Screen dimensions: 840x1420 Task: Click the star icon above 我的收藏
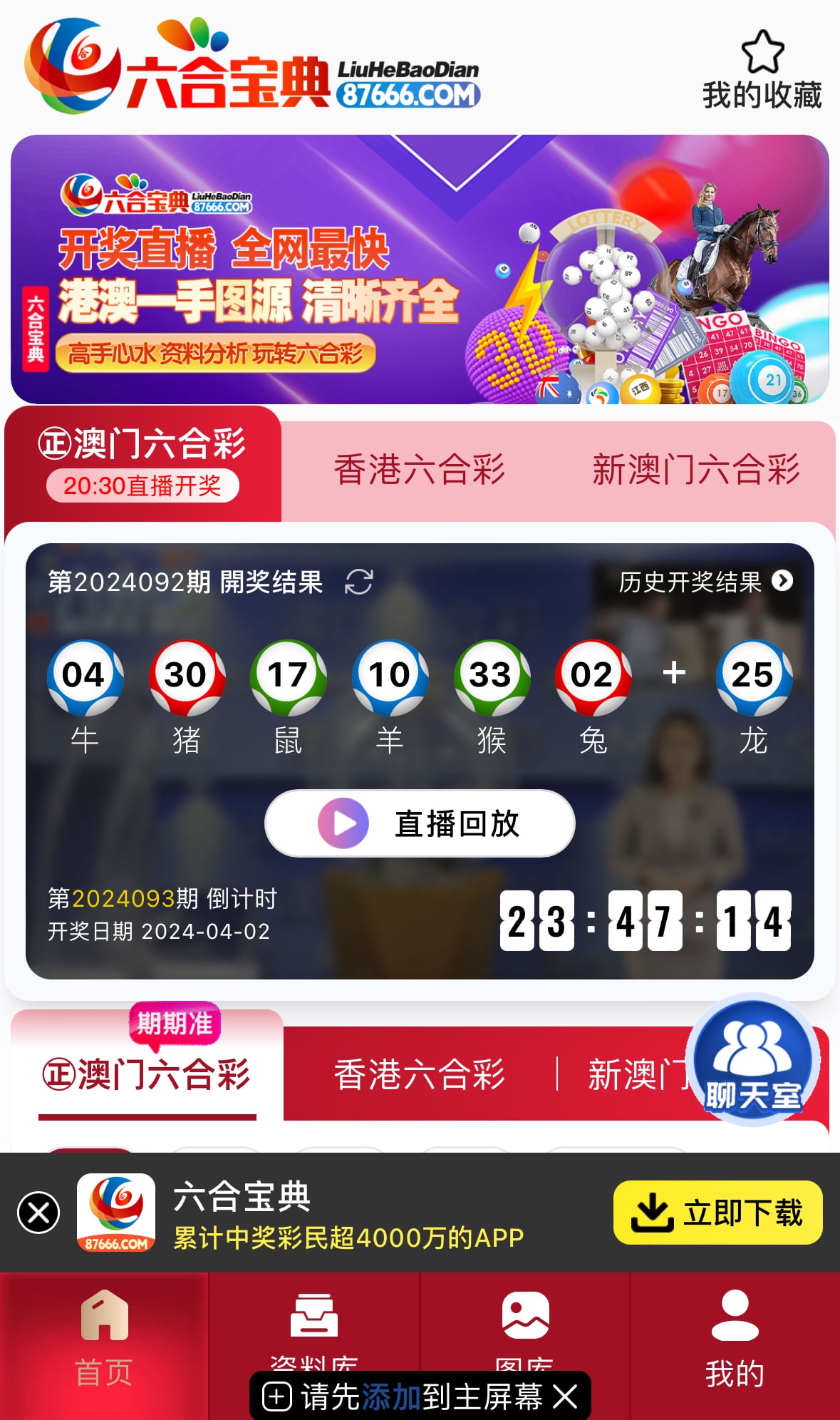[x=762, y=50]
